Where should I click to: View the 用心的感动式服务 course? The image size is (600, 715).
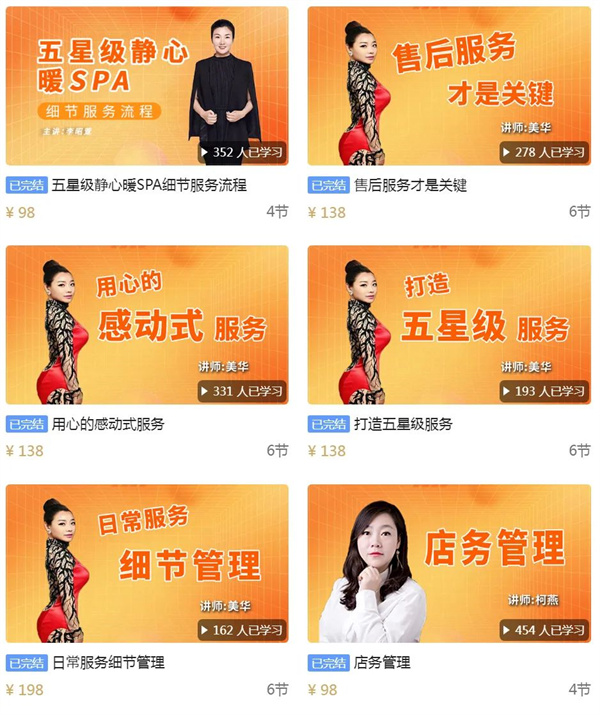(147, 325)
